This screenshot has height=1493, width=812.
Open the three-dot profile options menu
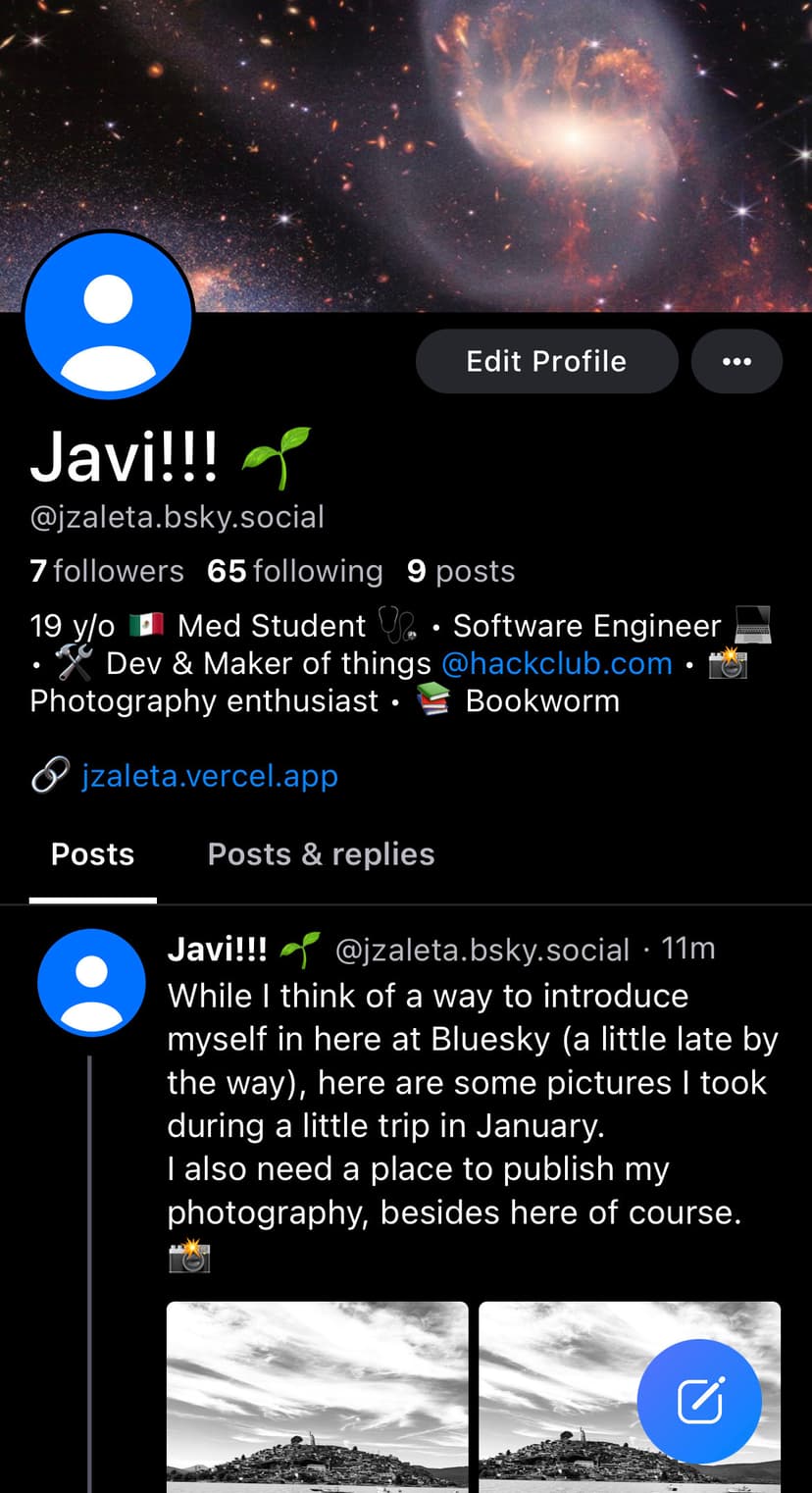click(736, 361)
